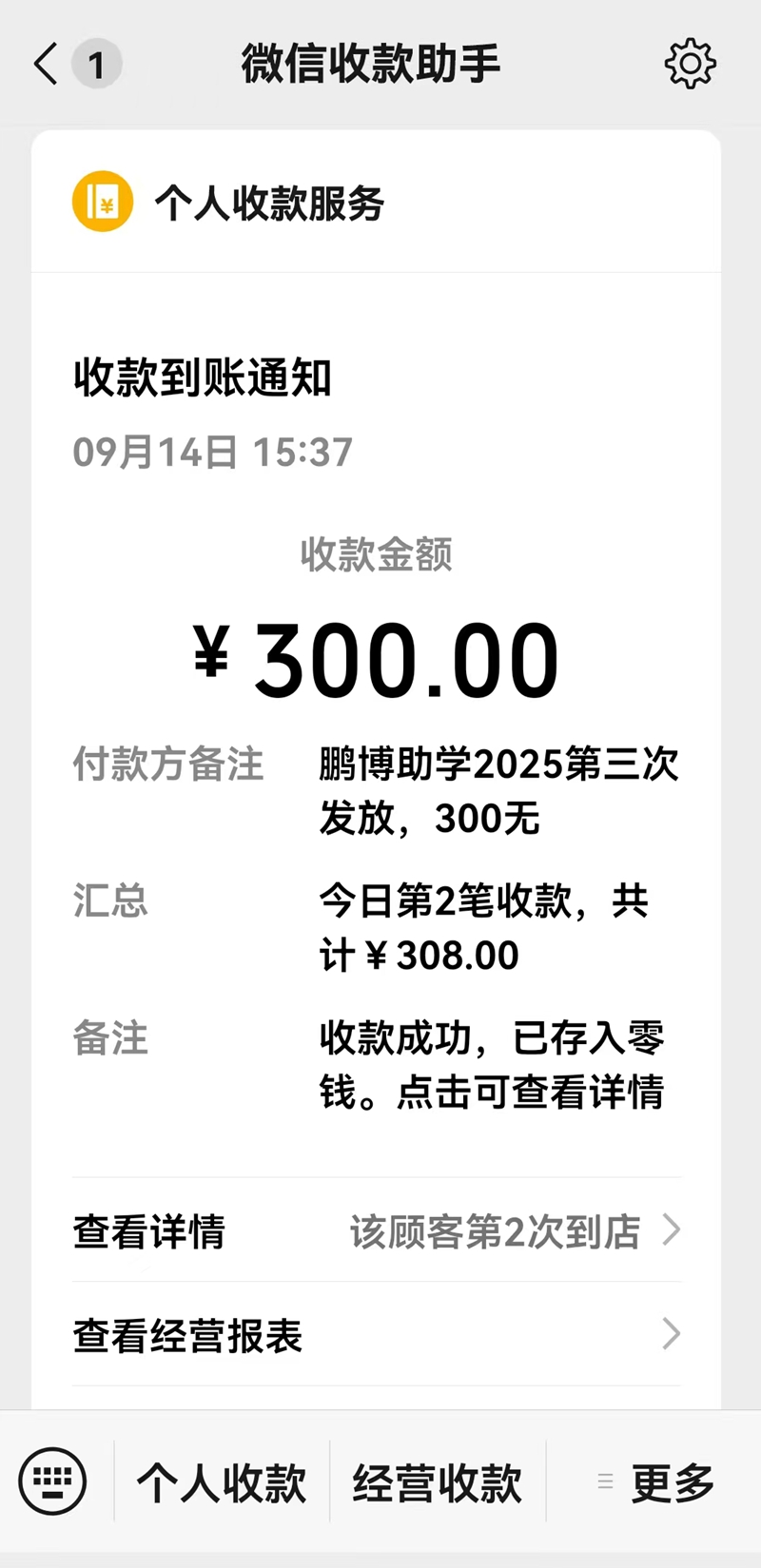Expand the 更多 menu

coord(656,1482)
